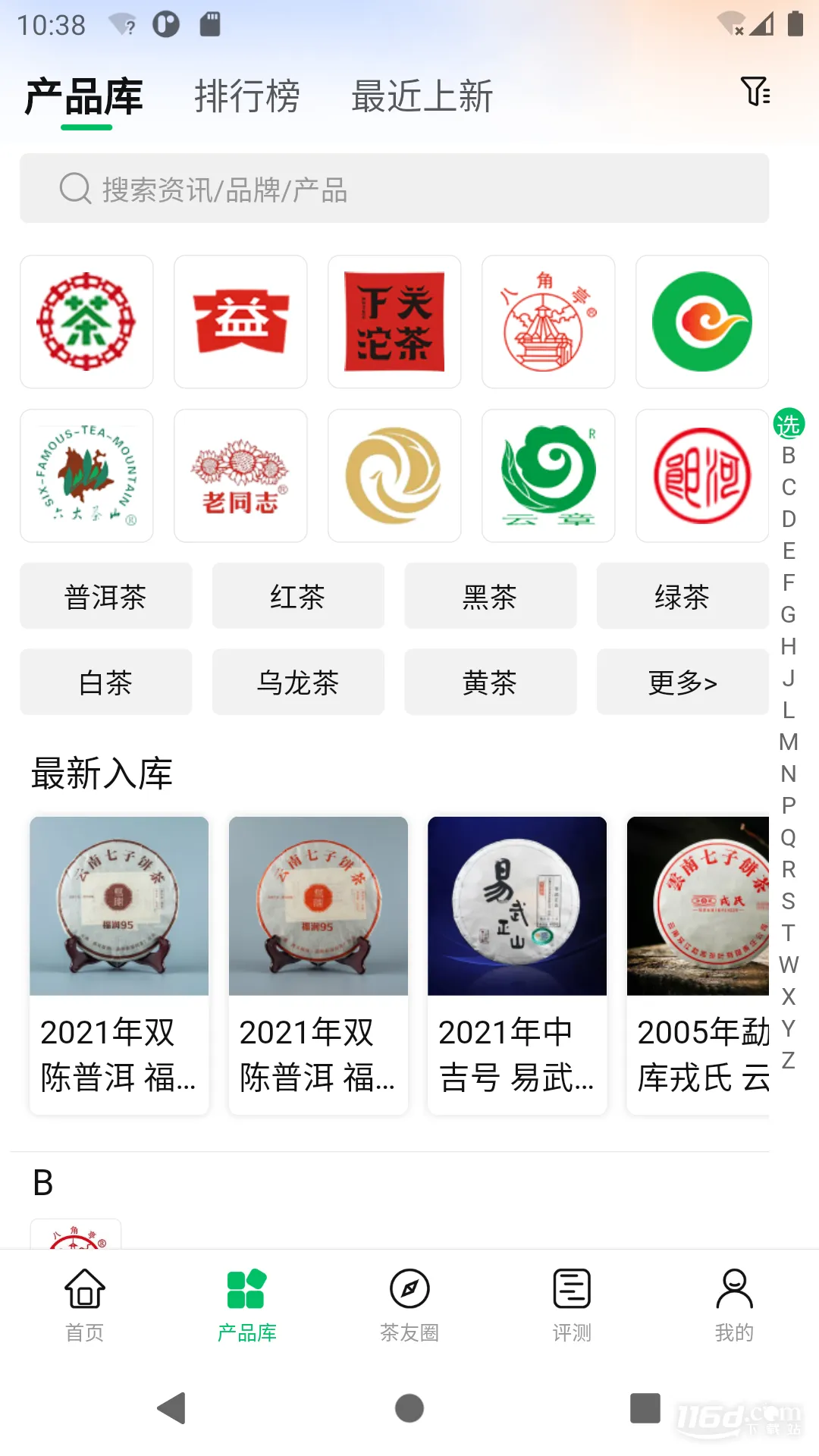Select the 中茶 brand logo
Screen dimensions: 819x1456
[86, 321]
